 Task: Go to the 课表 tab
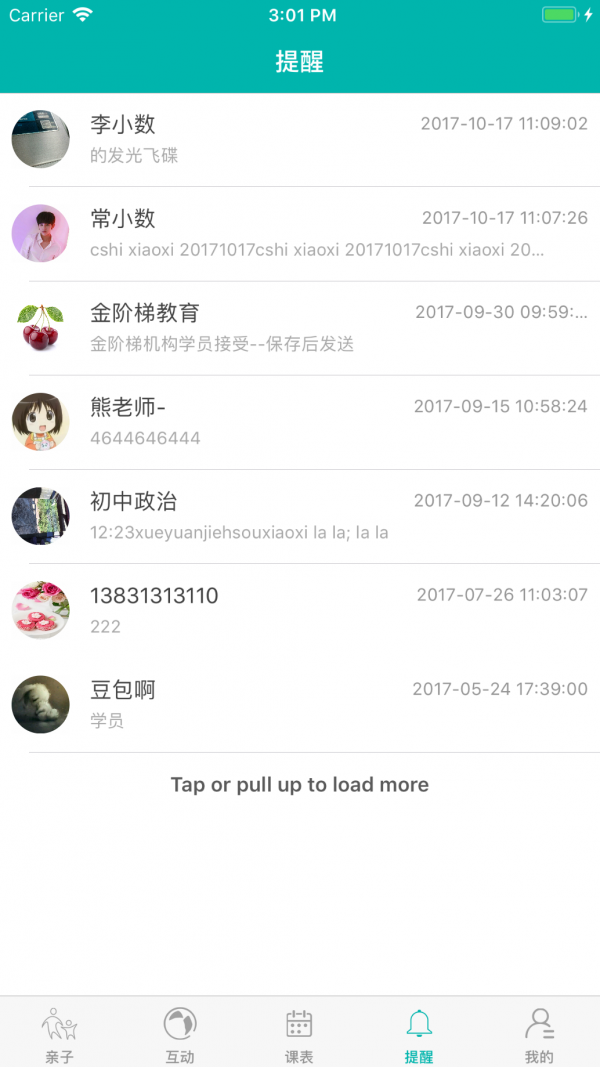tap(300, 1034)
